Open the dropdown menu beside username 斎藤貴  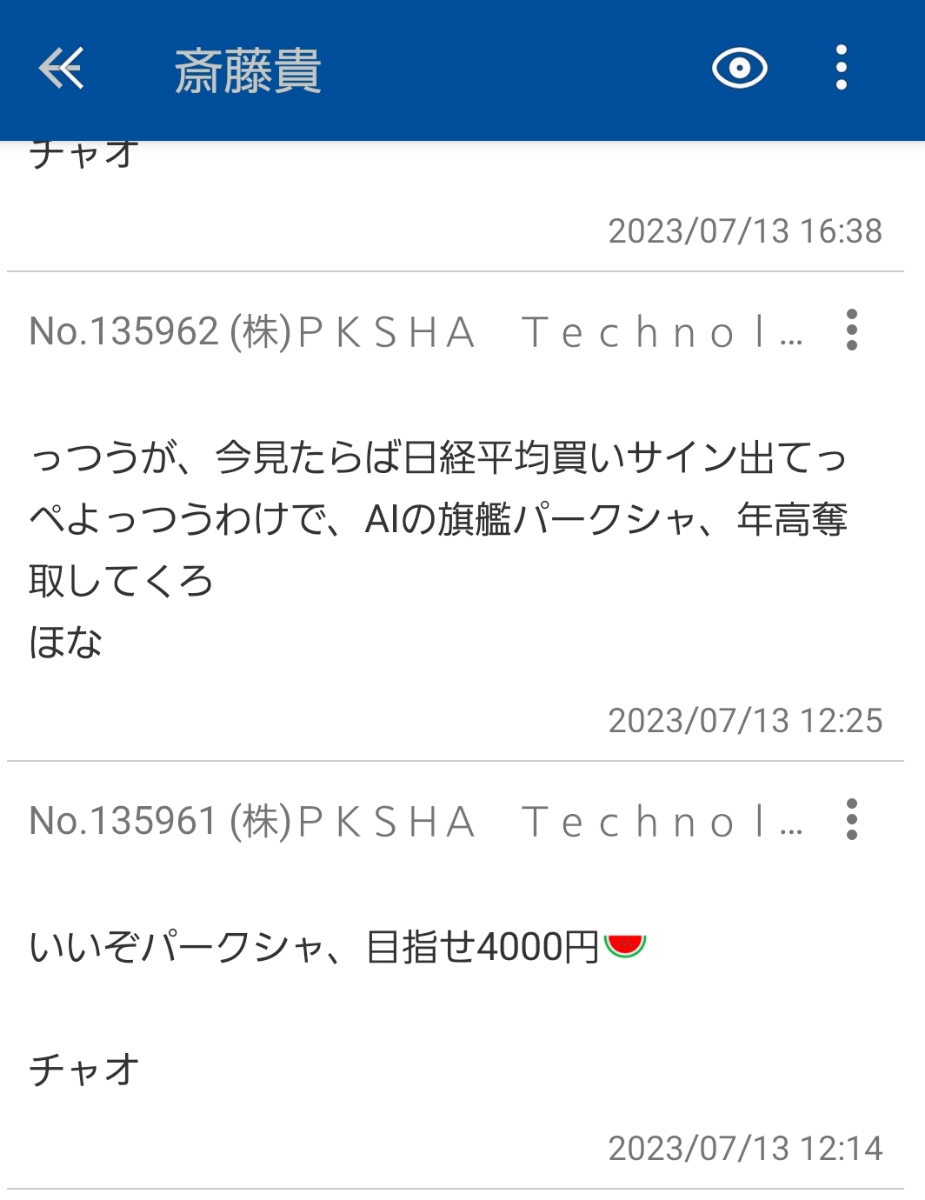(x=841, y=69)
